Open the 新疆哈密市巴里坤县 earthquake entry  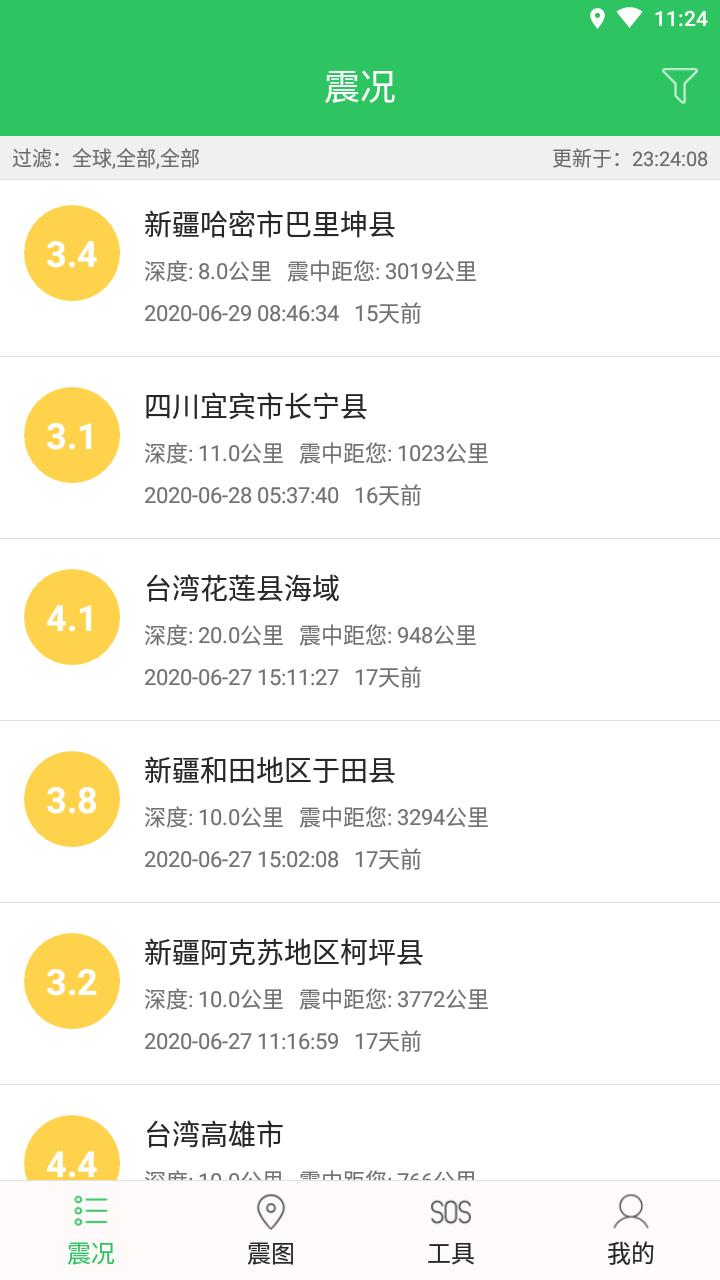[x=360, y=267]
